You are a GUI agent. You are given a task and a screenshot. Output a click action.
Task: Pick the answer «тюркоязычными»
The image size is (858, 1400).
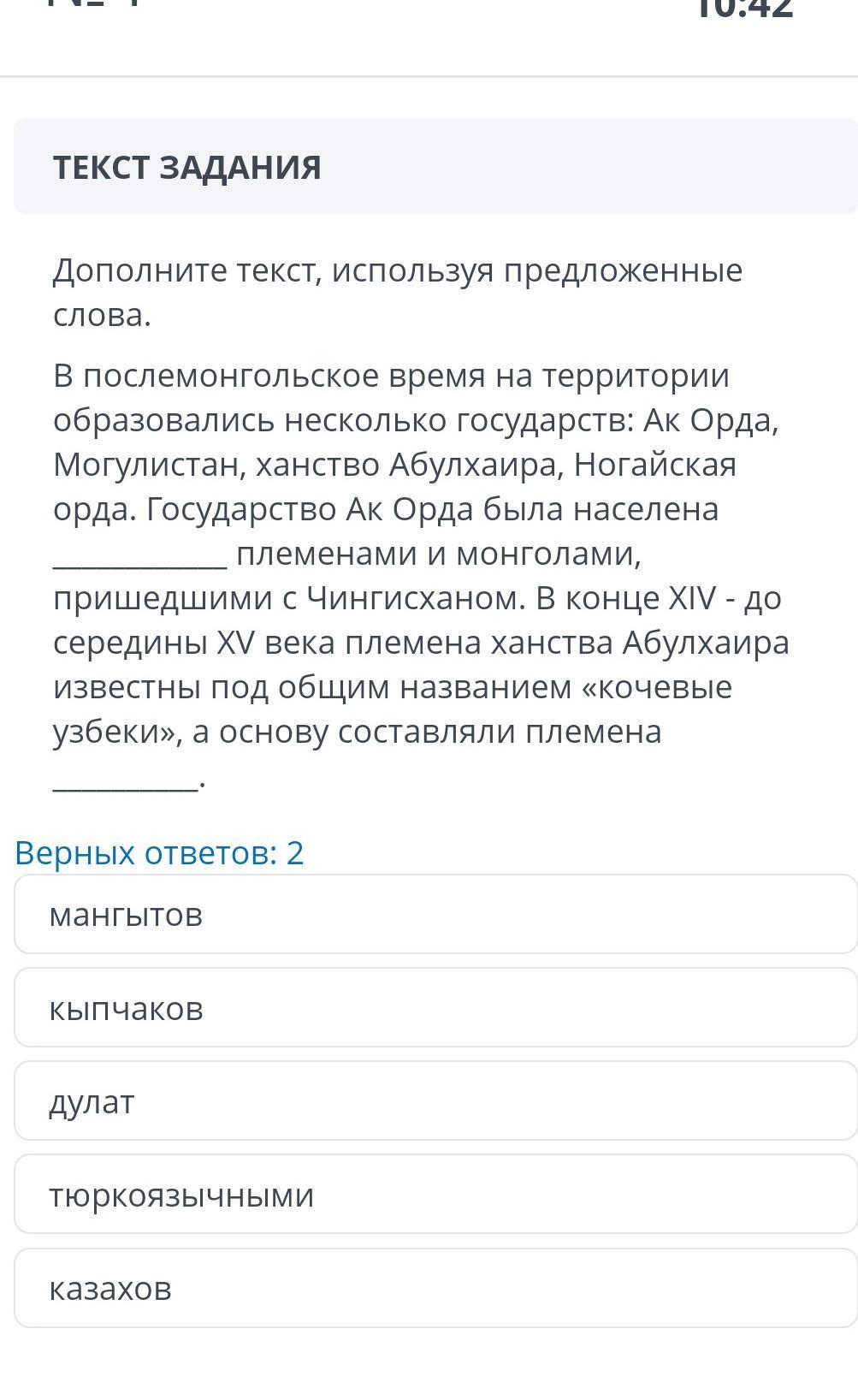(435, 1194)
